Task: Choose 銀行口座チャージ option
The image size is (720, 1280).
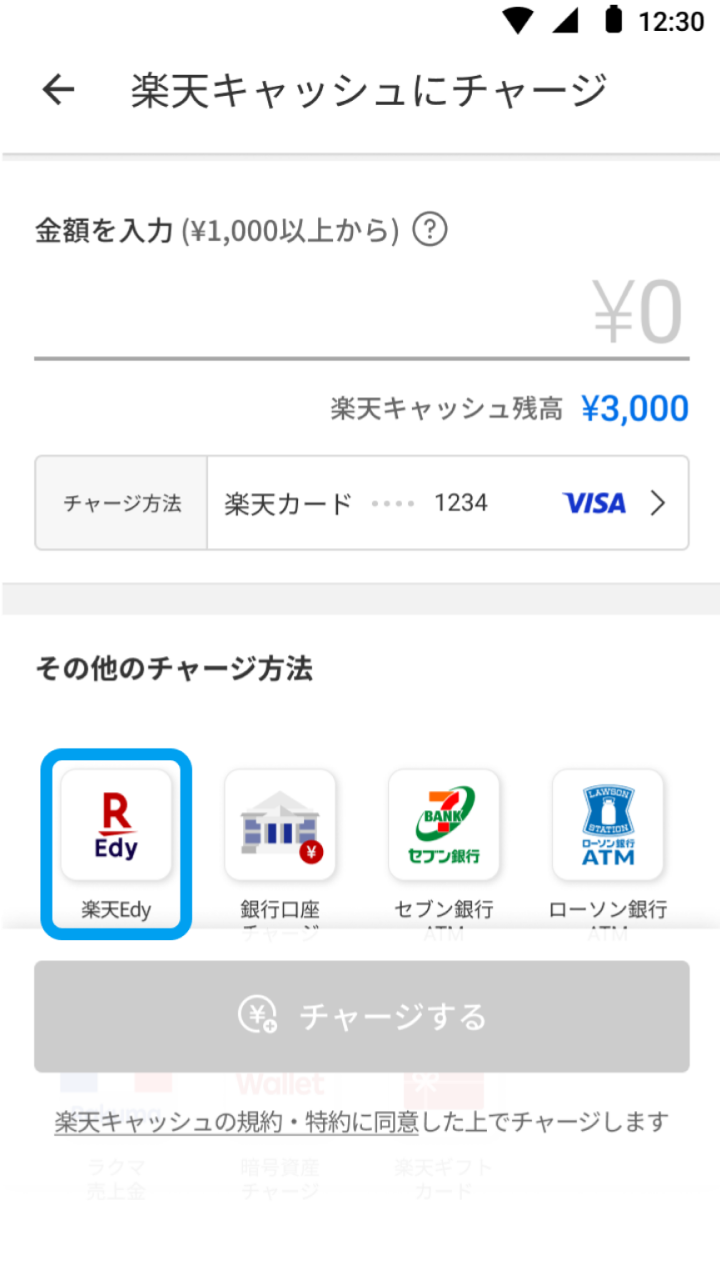Action: point(280,842)
